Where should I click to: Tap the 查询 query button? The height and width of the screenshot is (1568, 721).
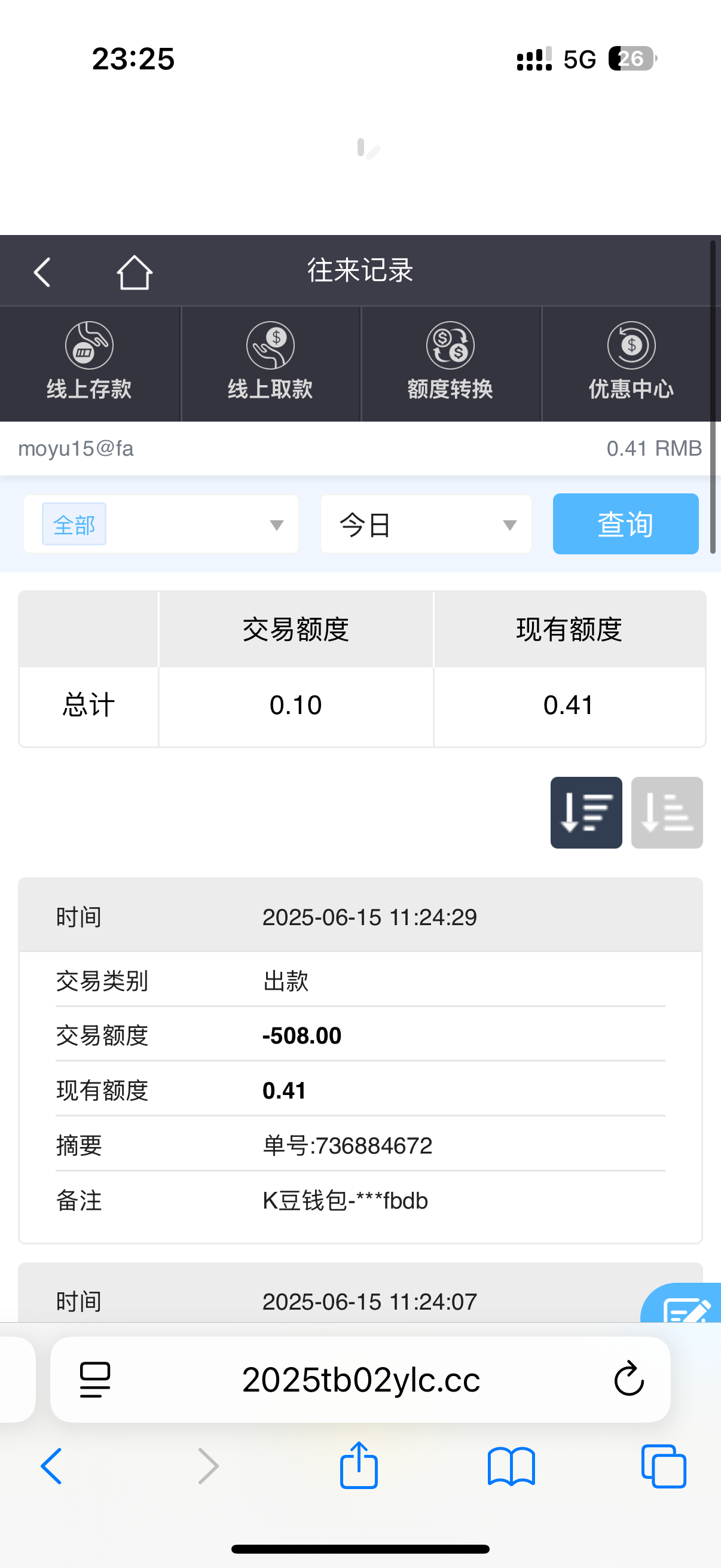coord(625,524)
